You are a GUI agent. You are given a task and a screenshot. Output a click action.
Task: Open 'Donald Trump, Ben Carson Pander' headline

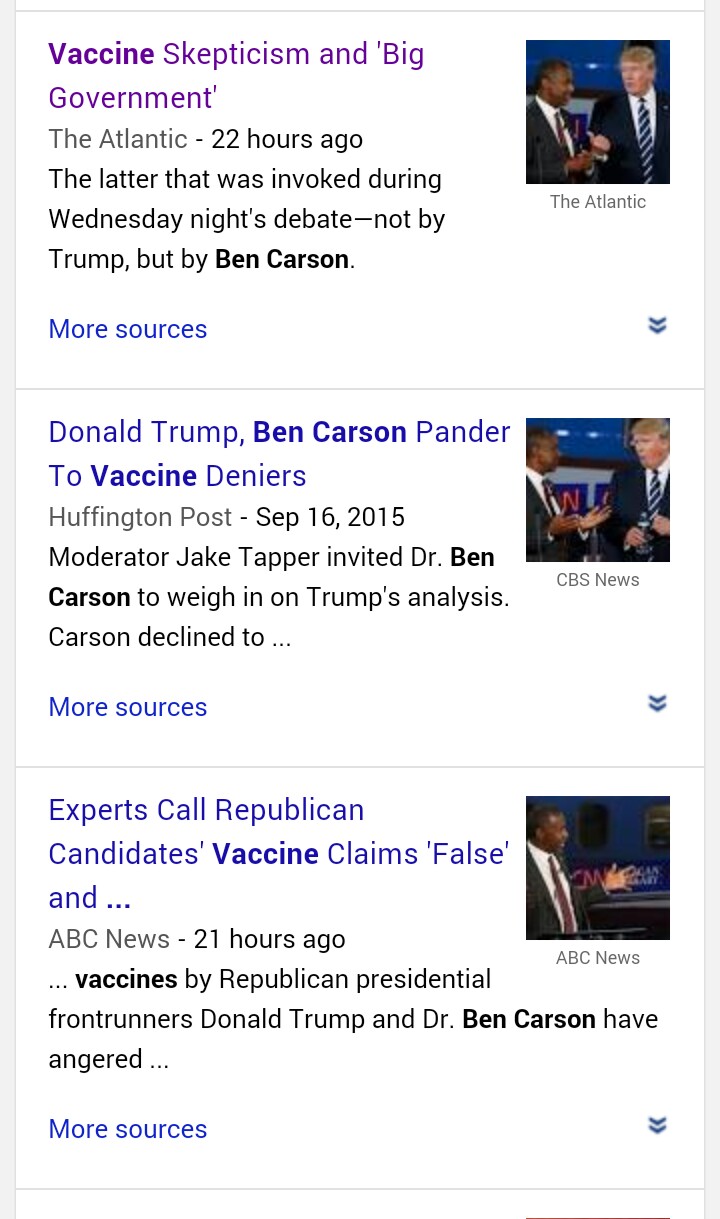pyautogui.click(x=279, y=453)
